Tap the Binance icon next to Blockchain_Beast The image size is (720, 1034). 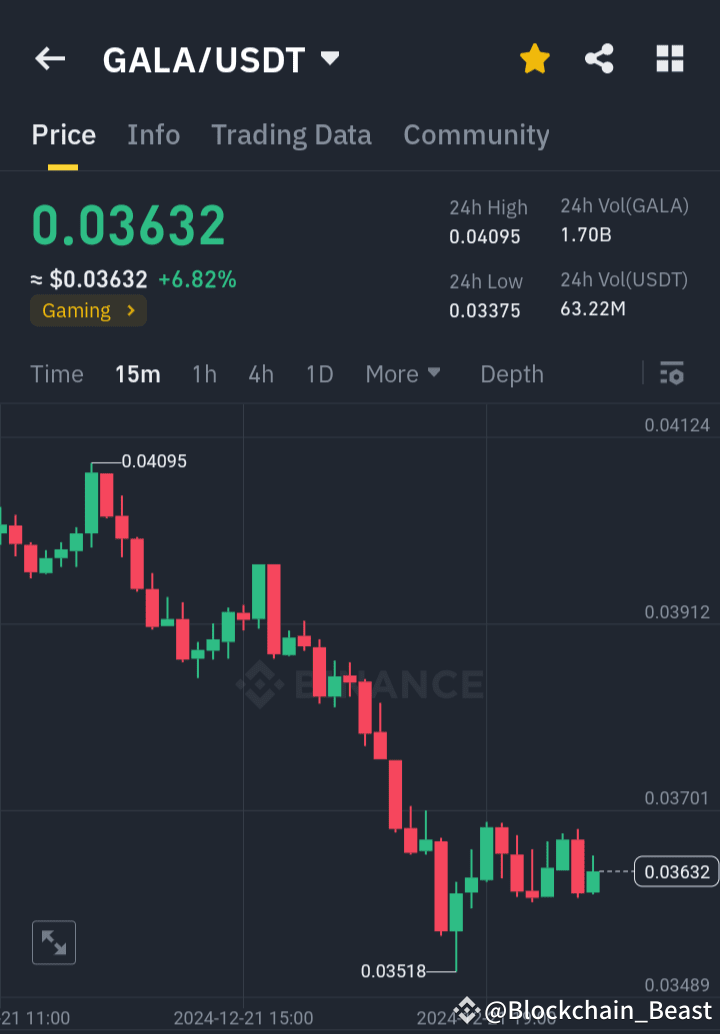pyautogui.click(x=466, y=1010)
